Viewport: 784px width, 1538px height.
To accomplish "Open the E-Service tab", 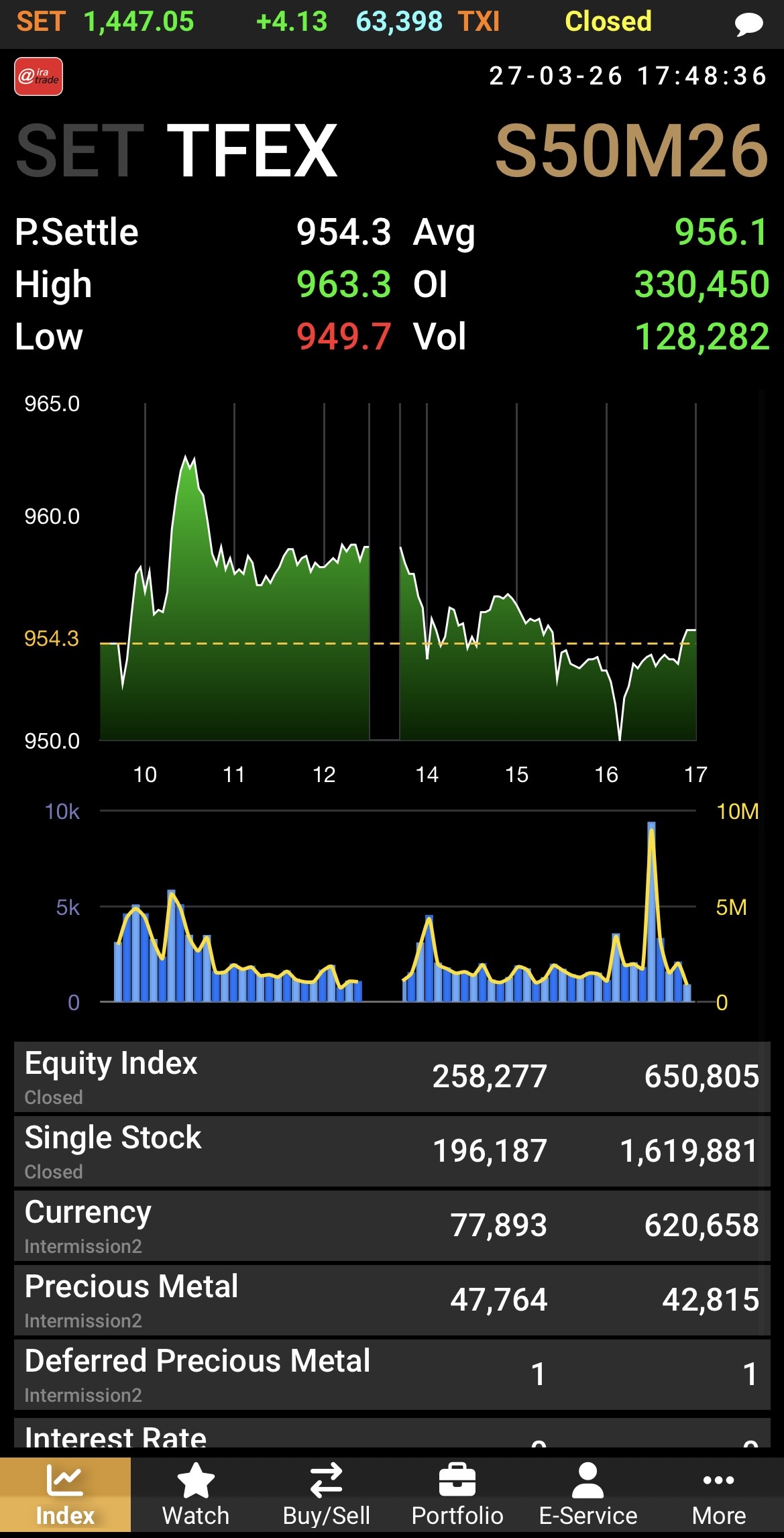I will click(x=588, y=1495).
